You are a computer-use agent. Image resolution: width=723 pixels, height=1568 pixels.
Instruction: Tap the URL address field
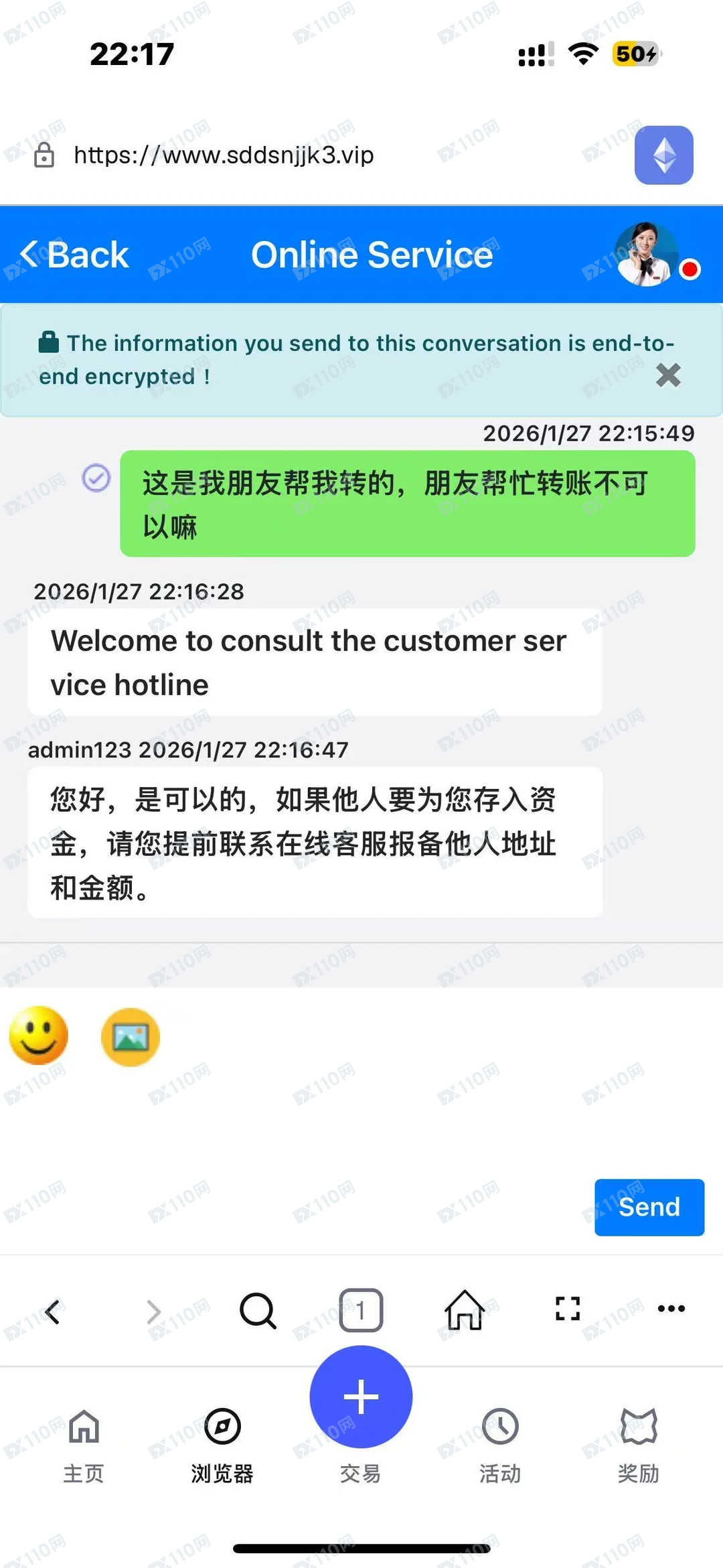pyautogui.click(x=223, y=155)
